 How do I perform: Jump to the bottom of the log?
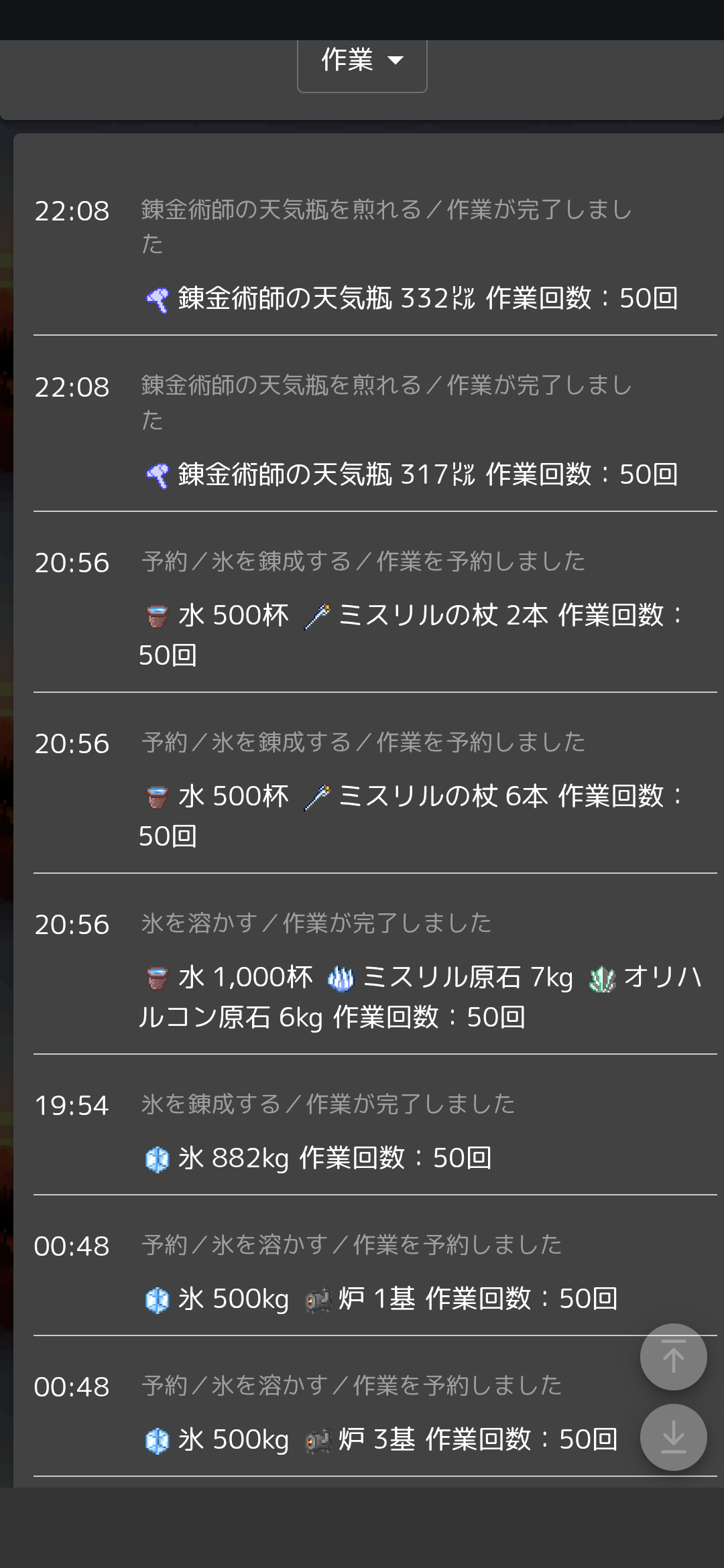pyautogui.click(x=673, y=1437)
